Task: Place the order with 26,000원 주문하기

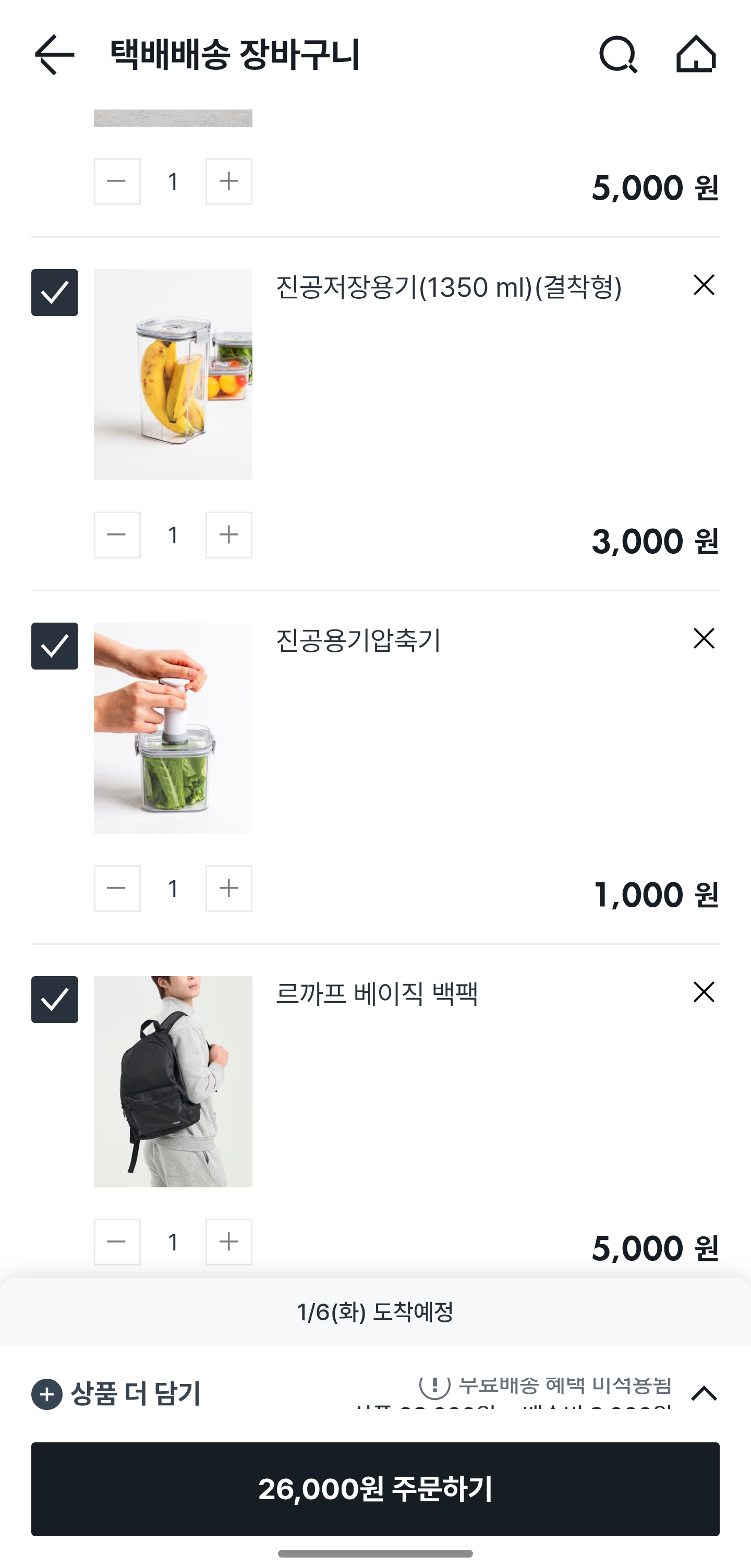Action: coord(375,1489)
